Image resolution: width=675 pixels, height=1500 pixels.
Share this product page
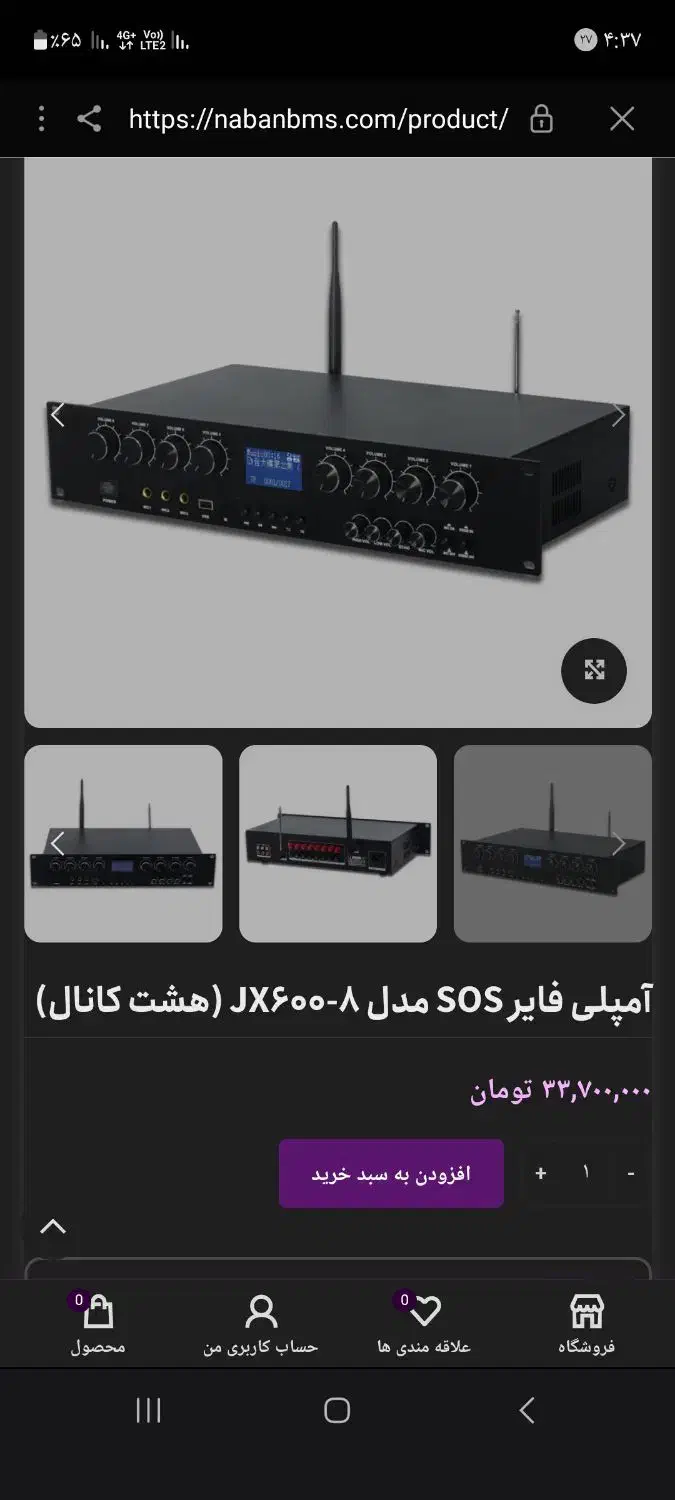tap(89, 120)
